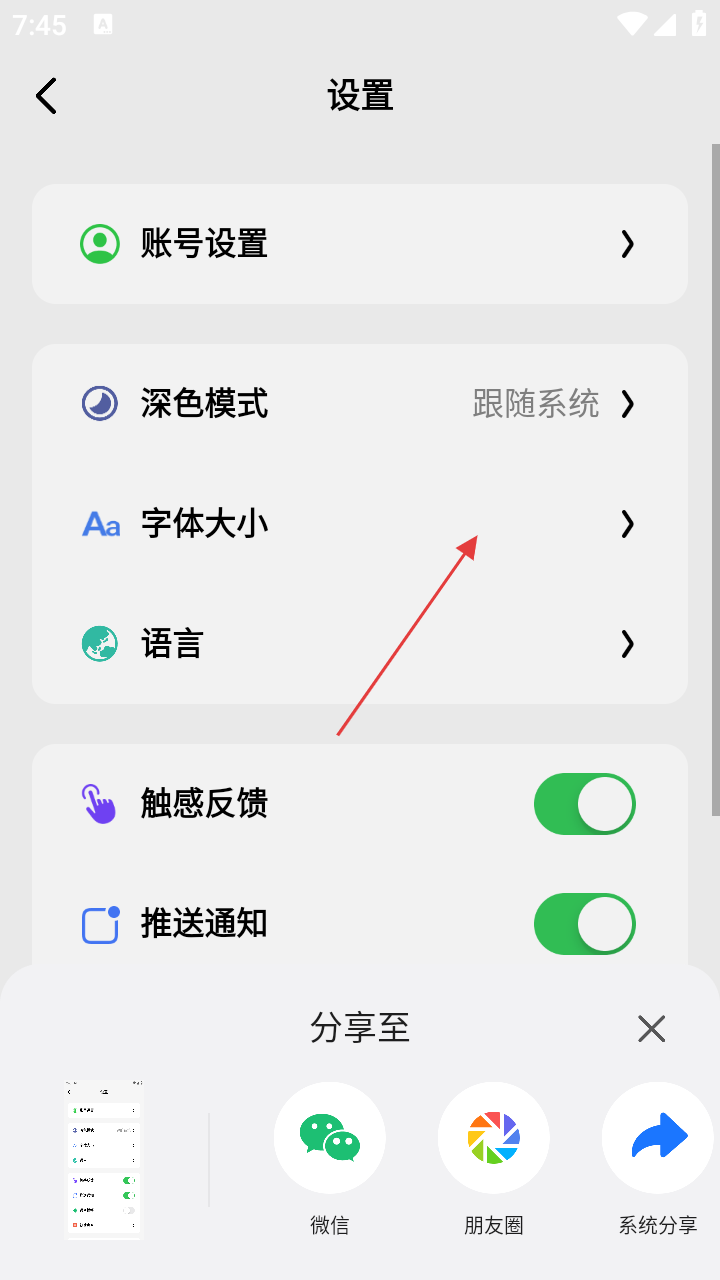720x1280 pixels.
Task: Open the screenshot preview thumbnail
Action: (x=104, y=1159)
